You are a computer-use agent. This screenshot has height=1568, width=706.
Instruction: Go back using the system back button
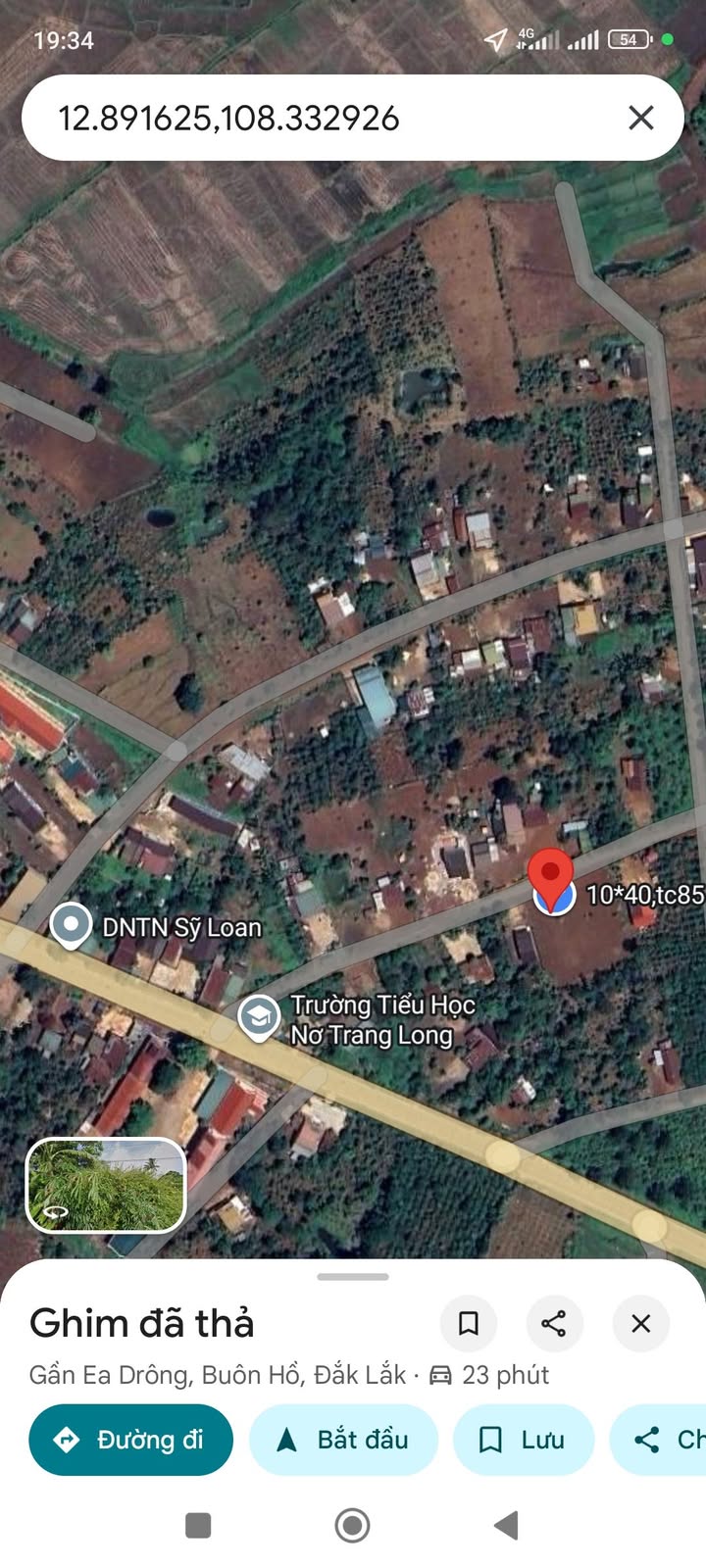click(506, 1525)
